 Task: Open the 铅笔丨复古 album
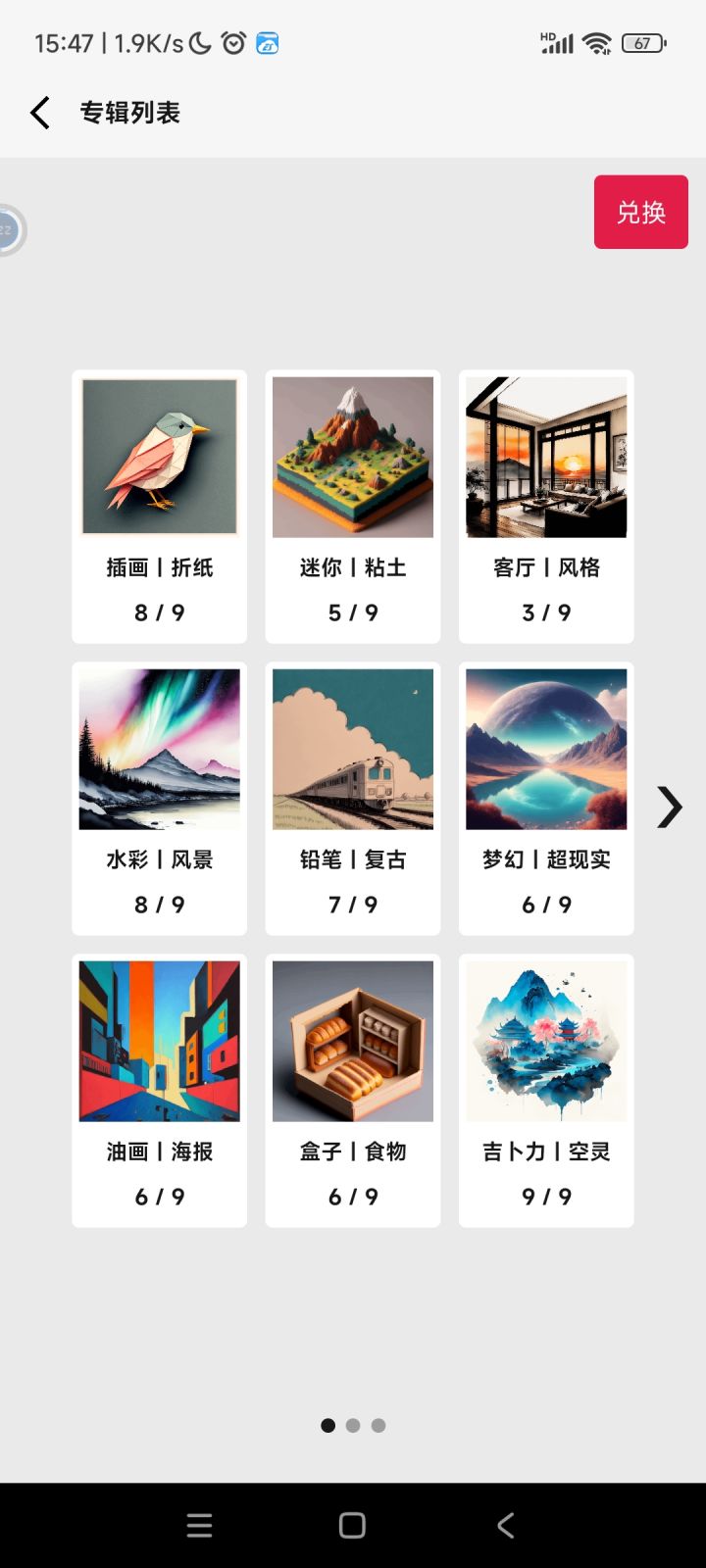point(353,798)
